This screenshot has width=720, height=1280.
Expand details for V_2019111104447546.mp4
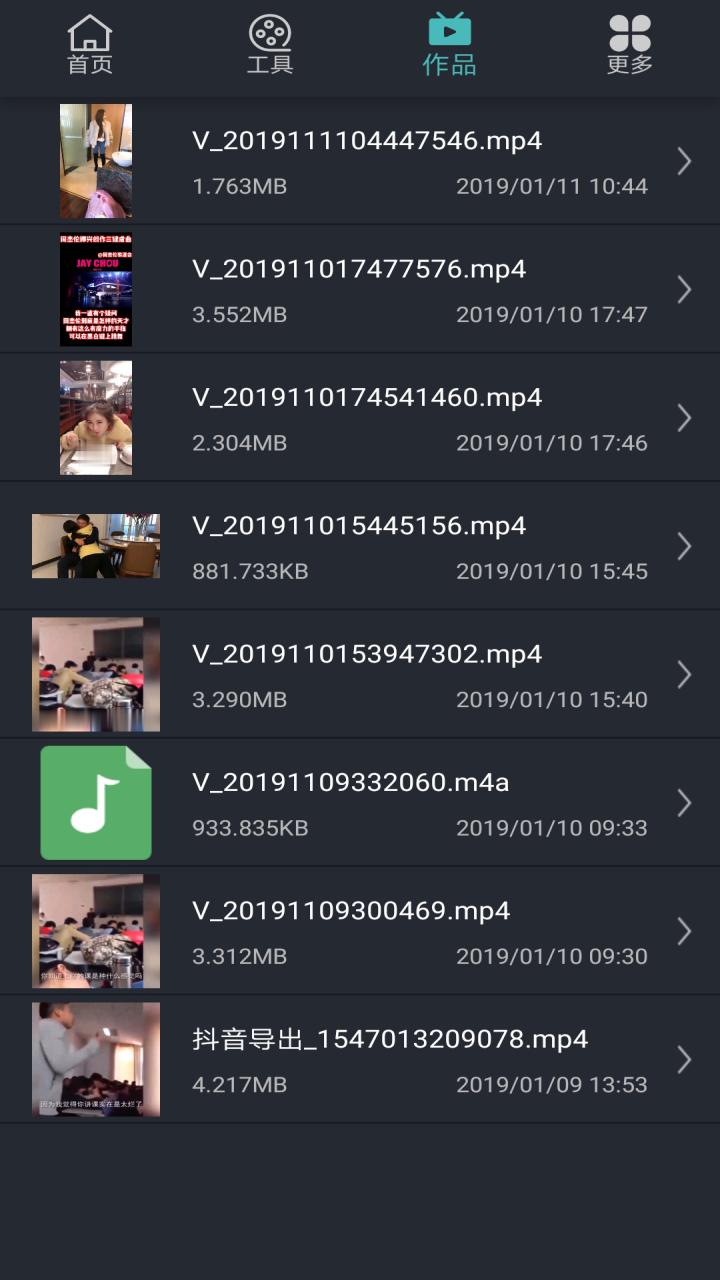coord(684,161)
